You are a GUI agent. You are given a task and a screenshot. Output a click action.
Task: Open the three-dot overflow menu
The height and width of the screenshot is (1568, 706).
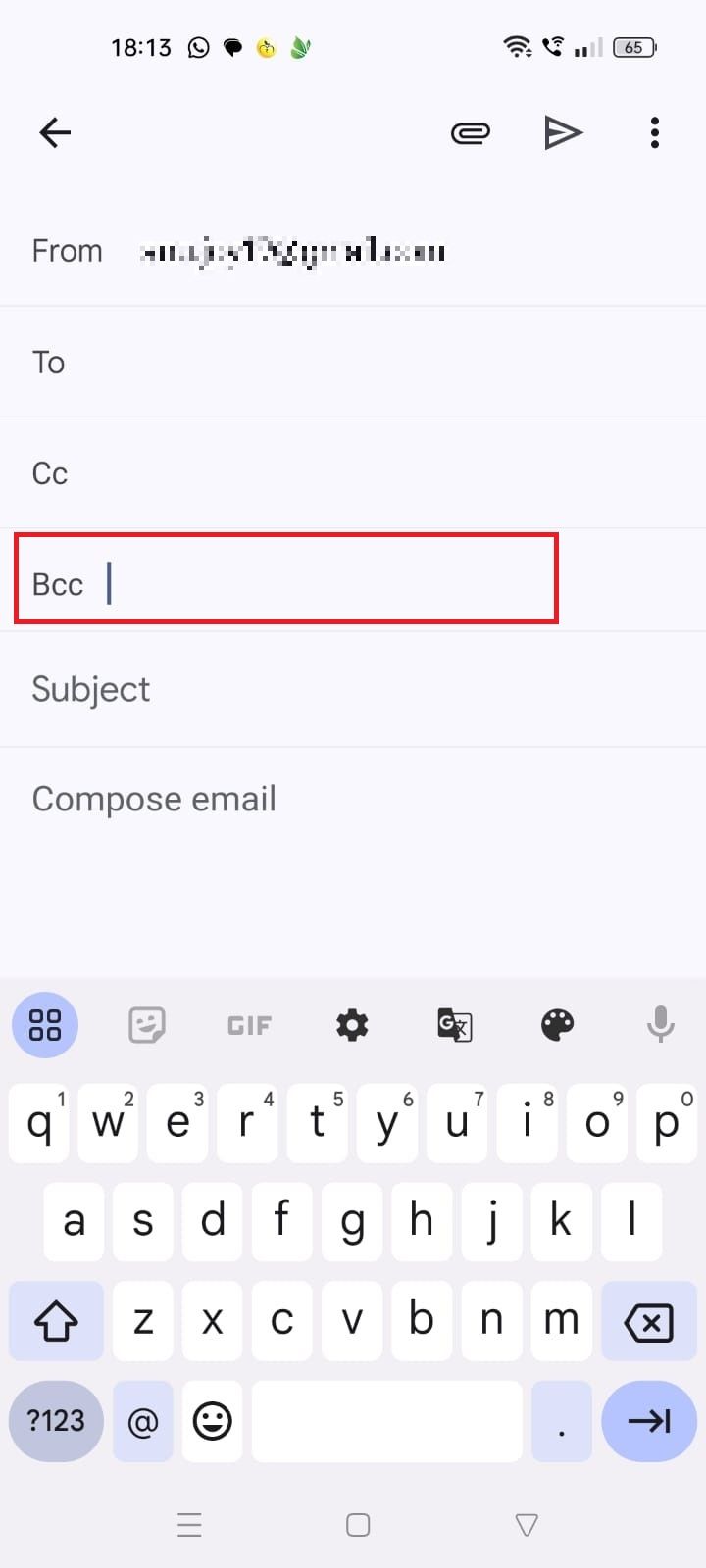(654, 132)
